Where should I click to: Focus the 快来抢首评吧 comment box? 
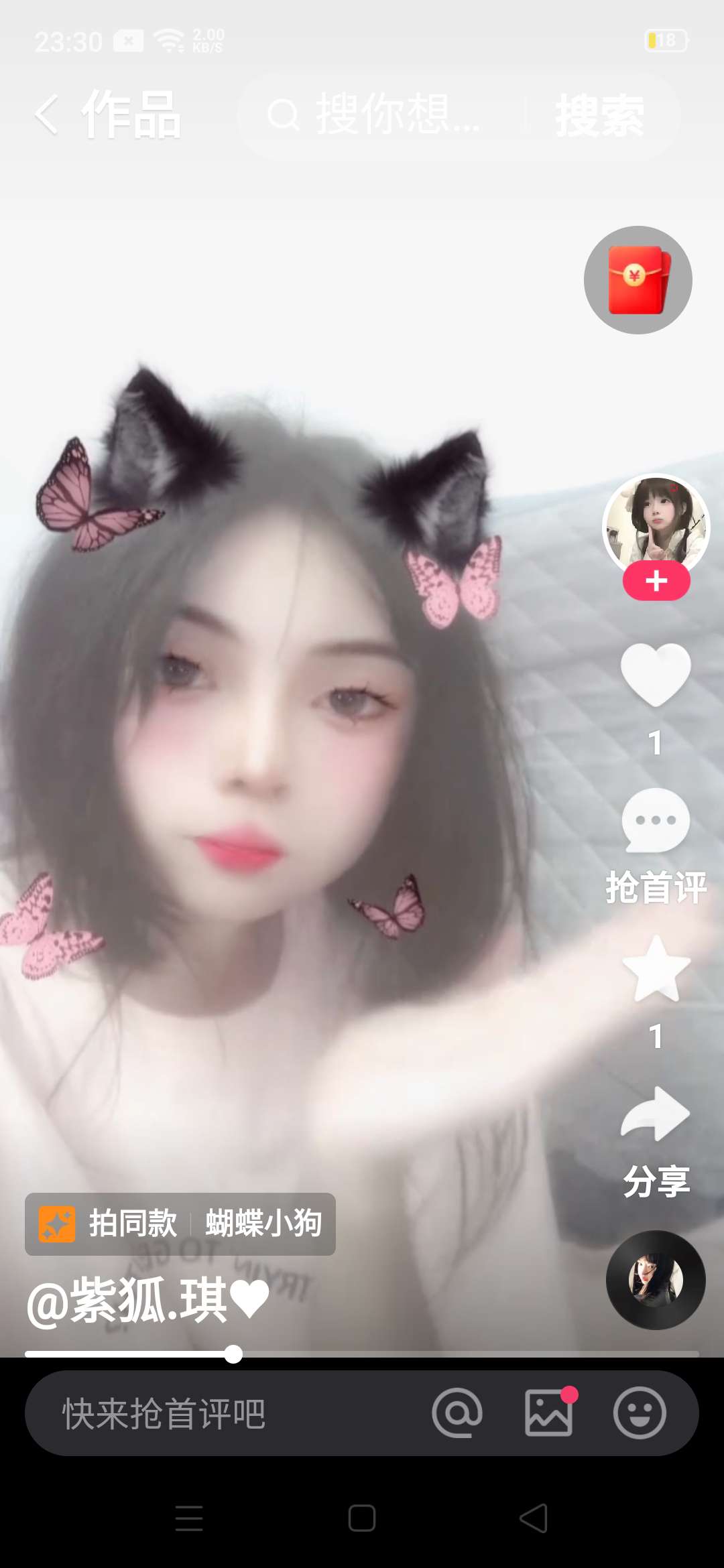coord(201,1413)
